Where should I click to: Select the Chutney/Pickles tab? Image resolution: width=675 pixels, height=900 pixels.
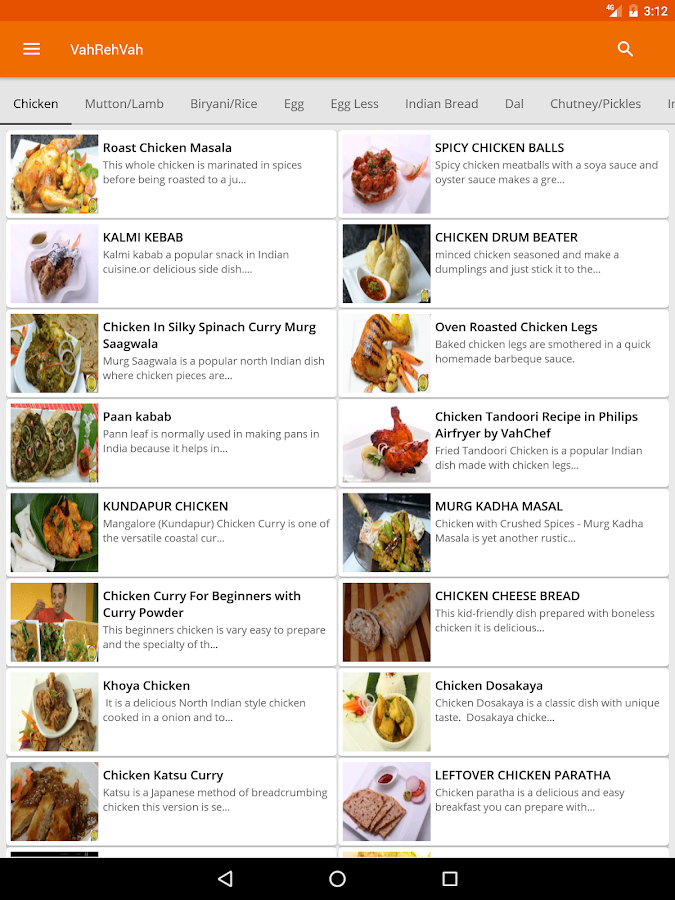pos(595,104)
